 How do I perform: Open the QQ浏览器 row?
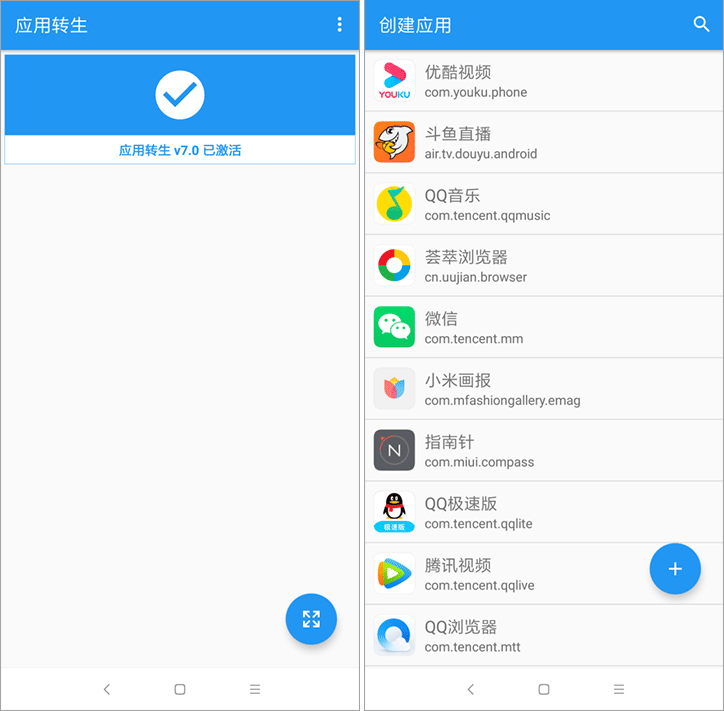(x=500, y=636)
